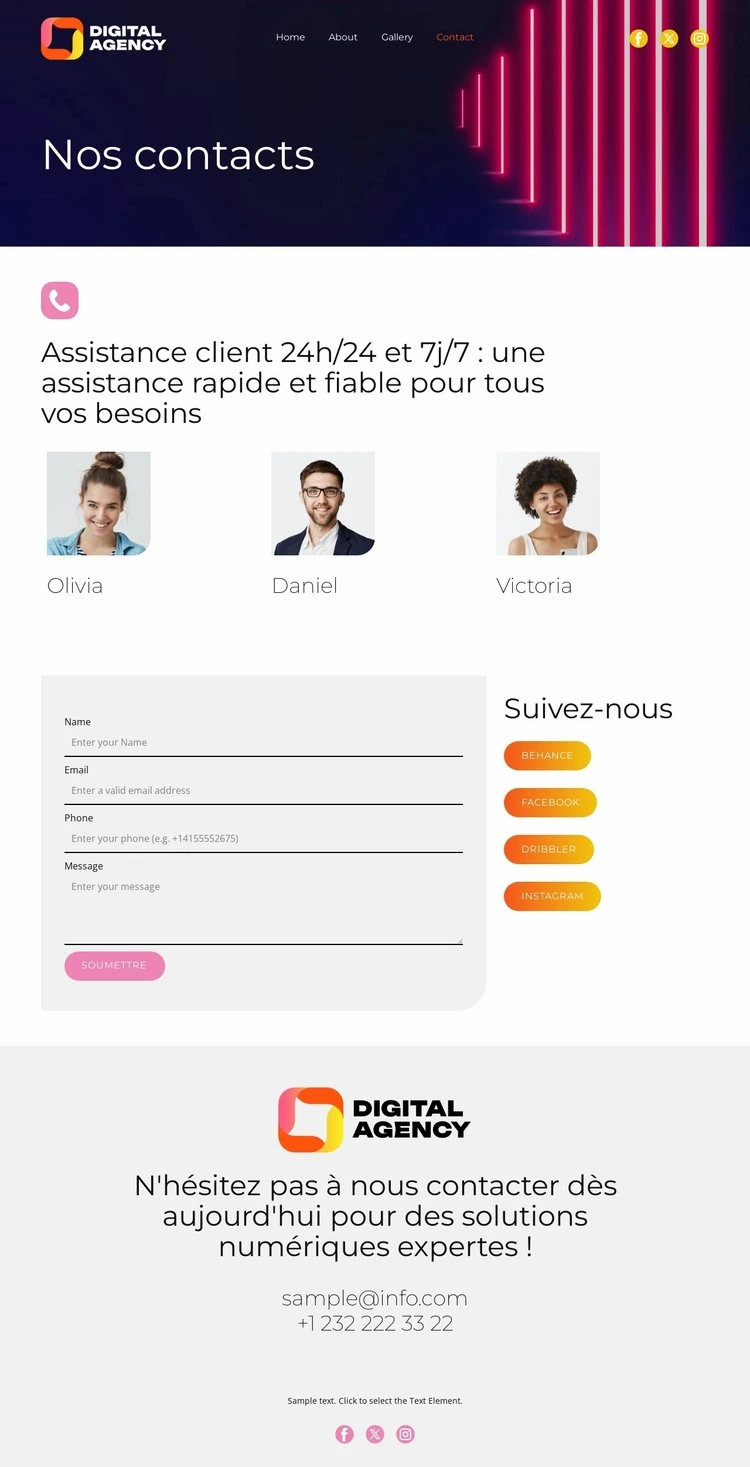Open the pink Instagram icon in footer
The width and height of the screenshot is (750, 1467).
click(x=405, y=1434)
